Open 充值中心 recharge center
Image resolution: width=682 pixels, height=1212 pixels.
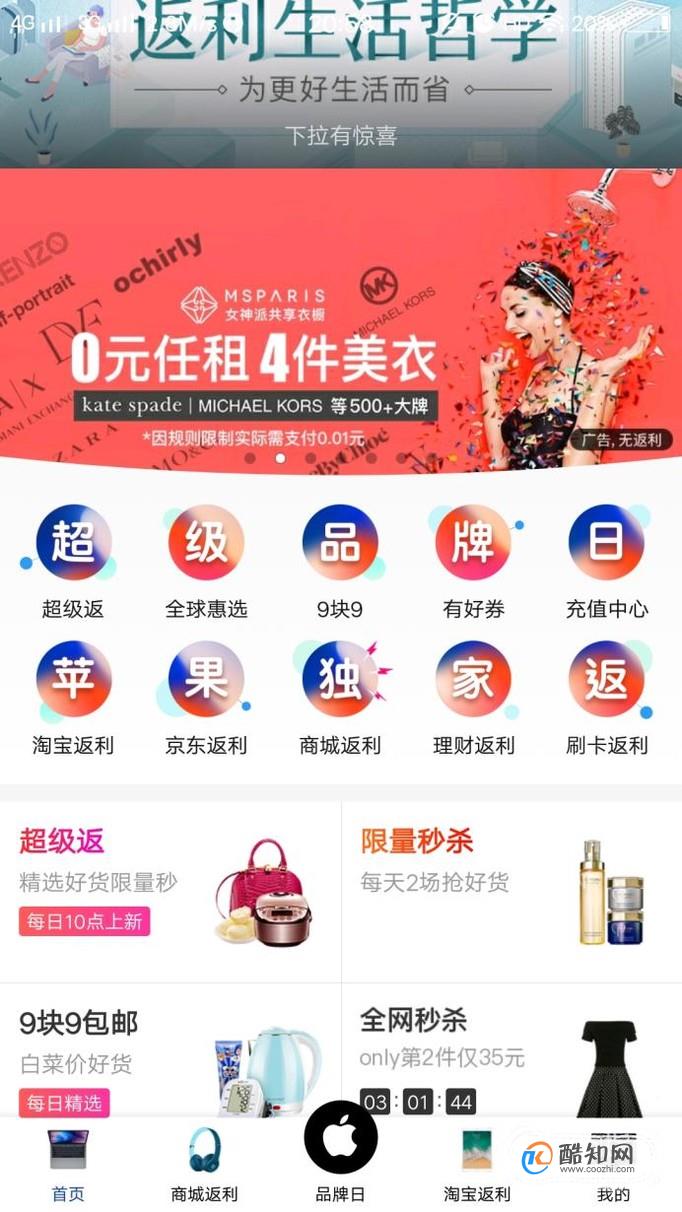click(607, 562)
